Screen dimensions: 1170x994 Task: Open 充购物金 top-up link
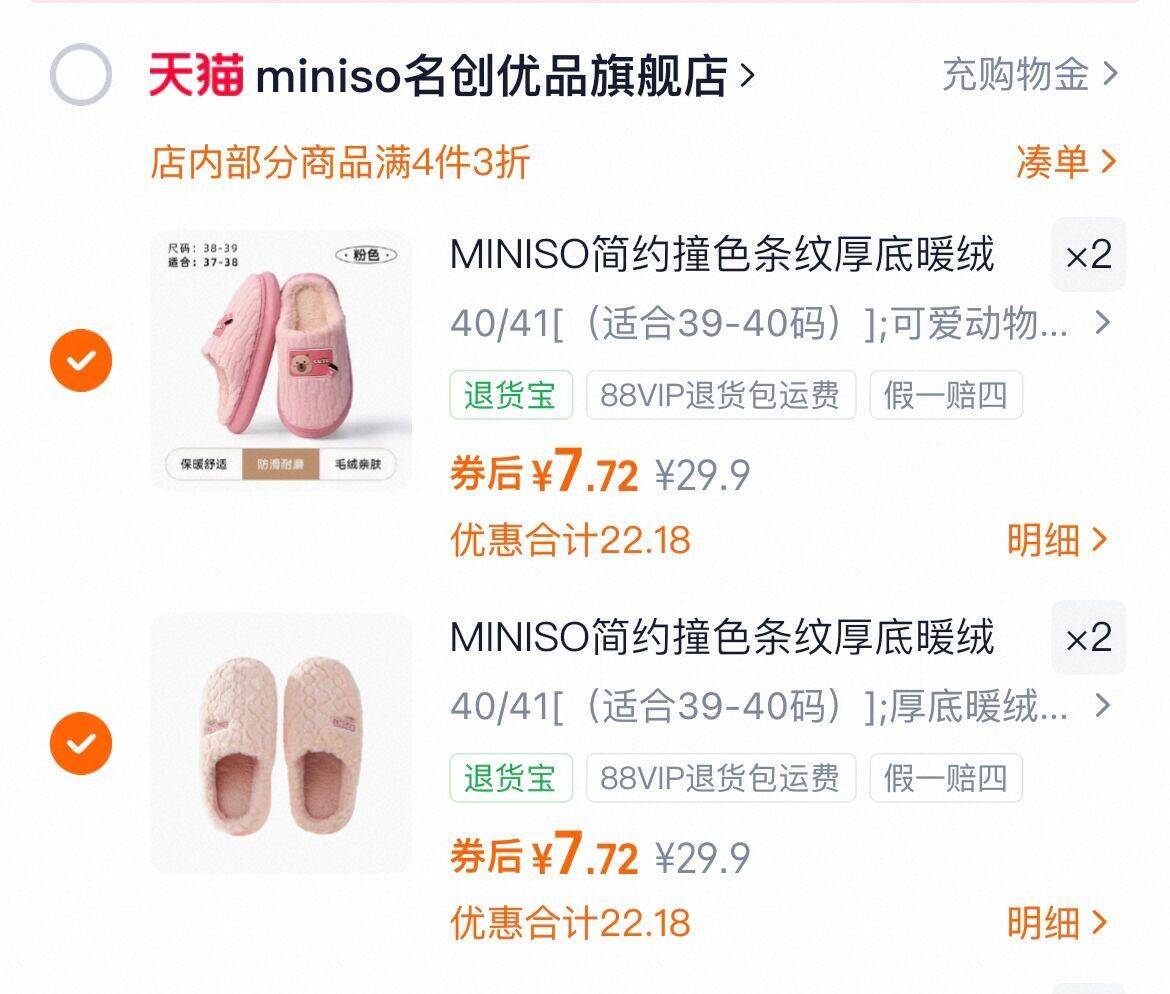[x=1030, y=75]
